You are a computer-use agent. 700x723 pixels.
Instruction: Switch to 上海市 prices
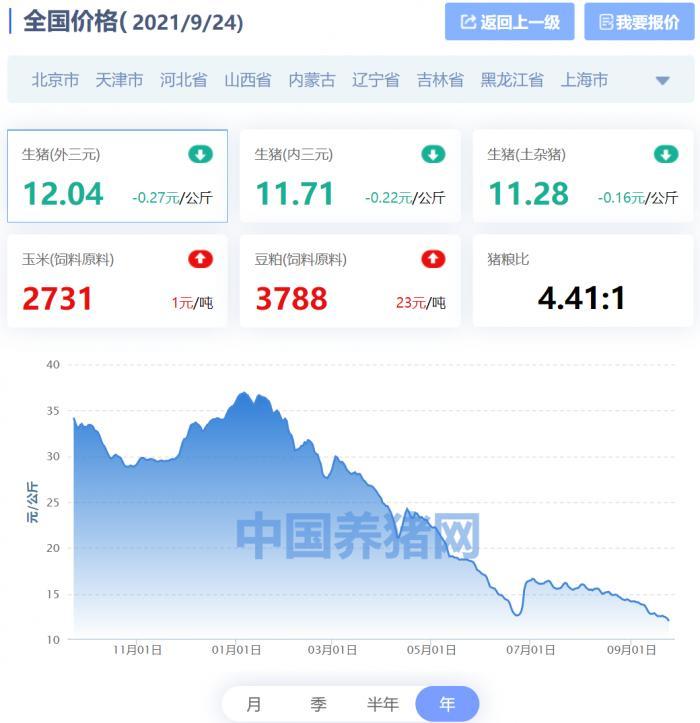click(x=584, y=80)
